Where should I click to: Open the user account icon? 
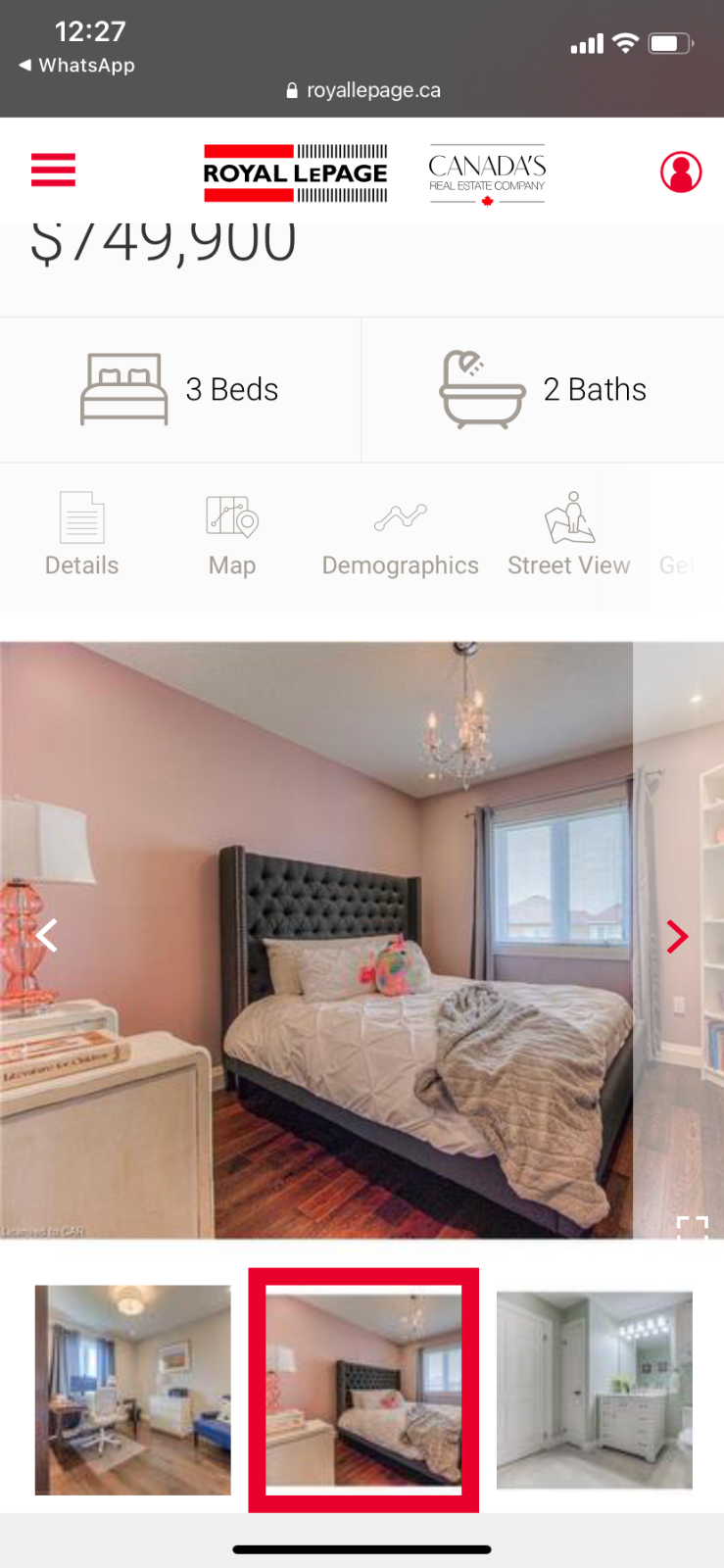pyautogui.click(x=681, y=171)
